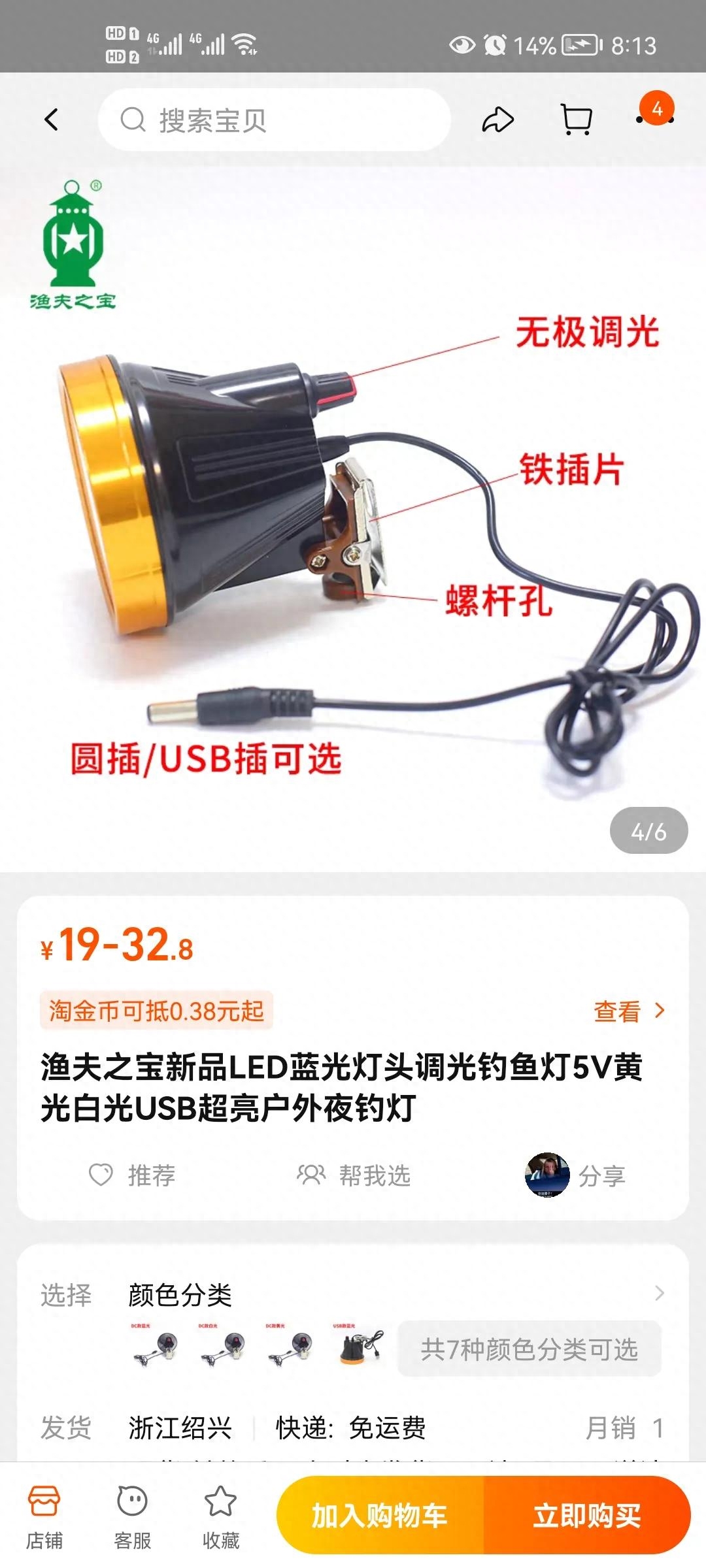Go back with the top-left arrow
The width and height of the screenshot is (706, 1568).
[52, 120]
